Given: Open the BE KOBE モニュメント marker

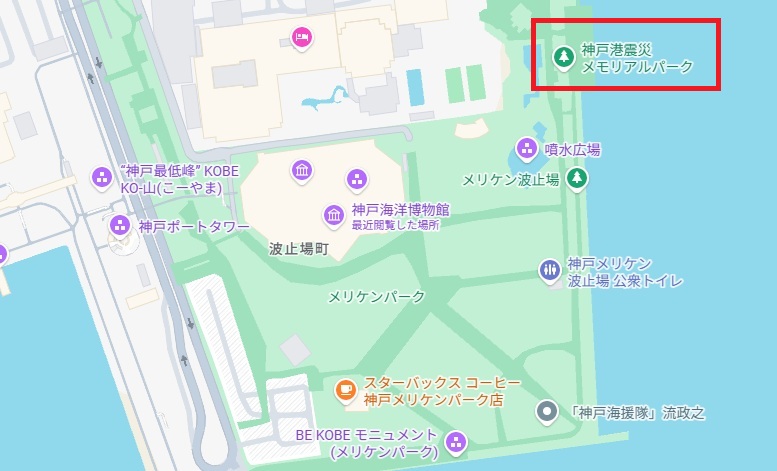Looking at the screenshot, I should pyautogui.click(x=456, y=442).
